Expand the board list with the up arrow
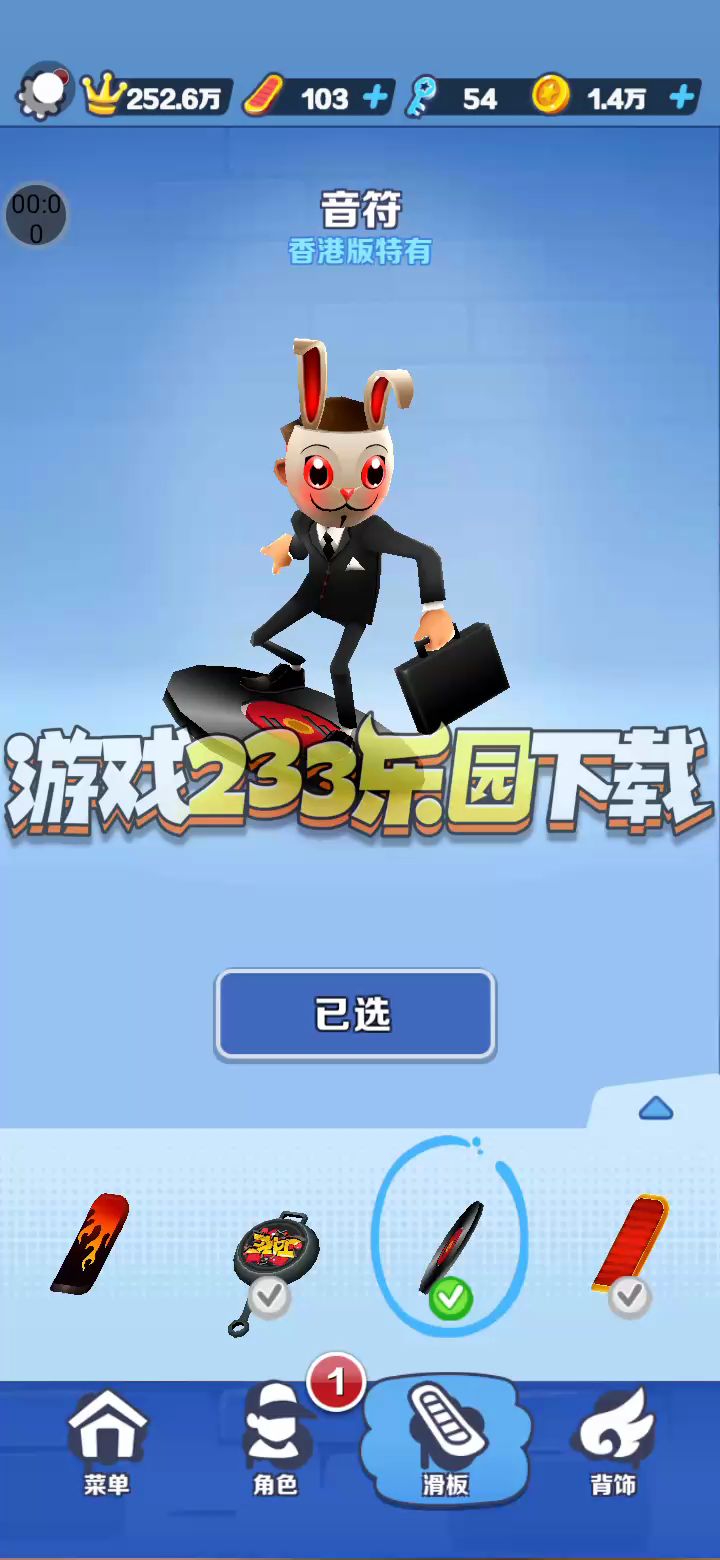This screenshot has height=1560, width=720. click(x=655, y=1108)
